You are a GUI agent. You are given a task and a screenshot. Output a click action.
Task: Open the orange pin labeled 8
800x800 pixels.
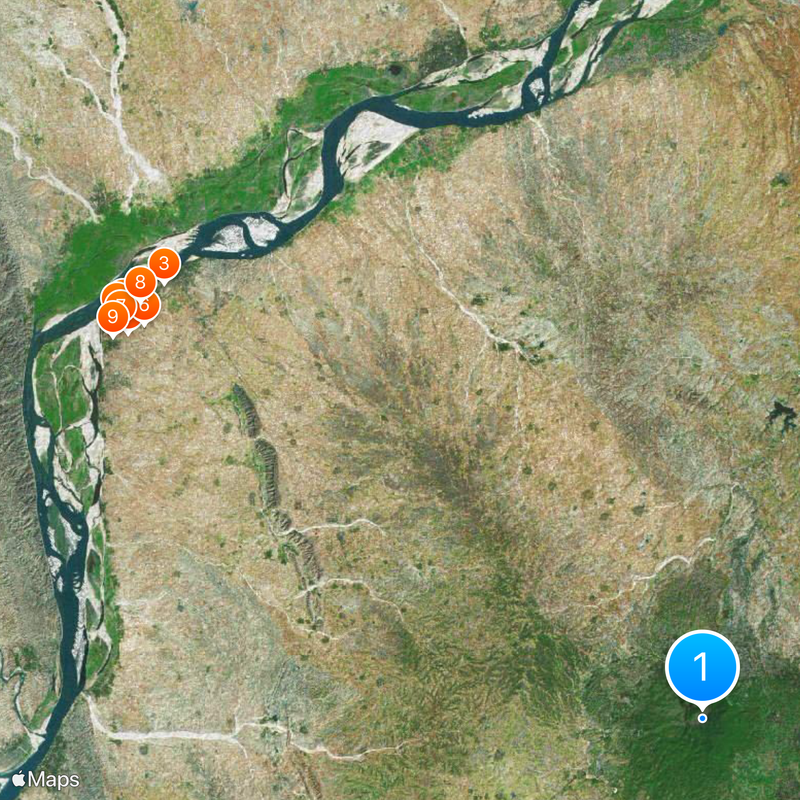[140, 282]
